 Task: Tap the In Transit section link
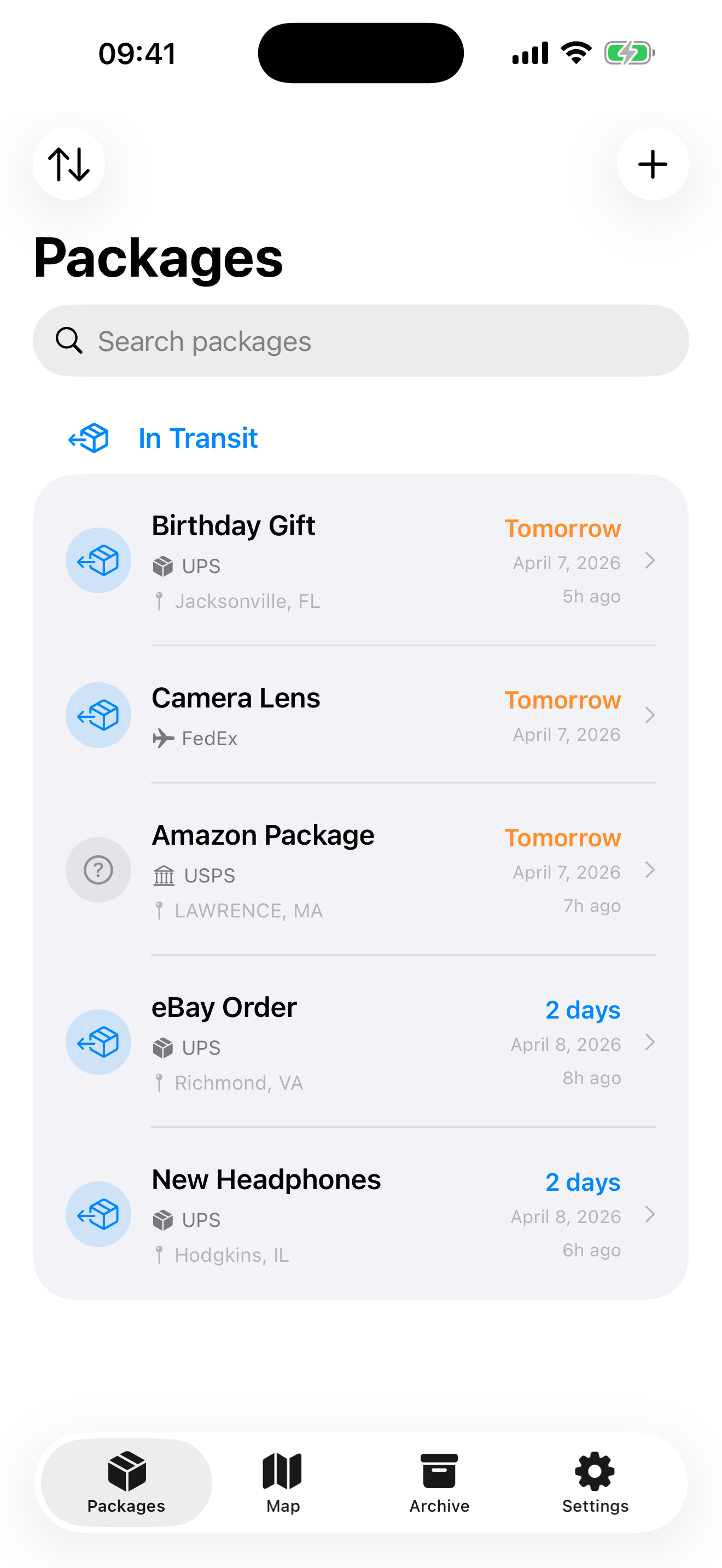[x=197, y=438]
